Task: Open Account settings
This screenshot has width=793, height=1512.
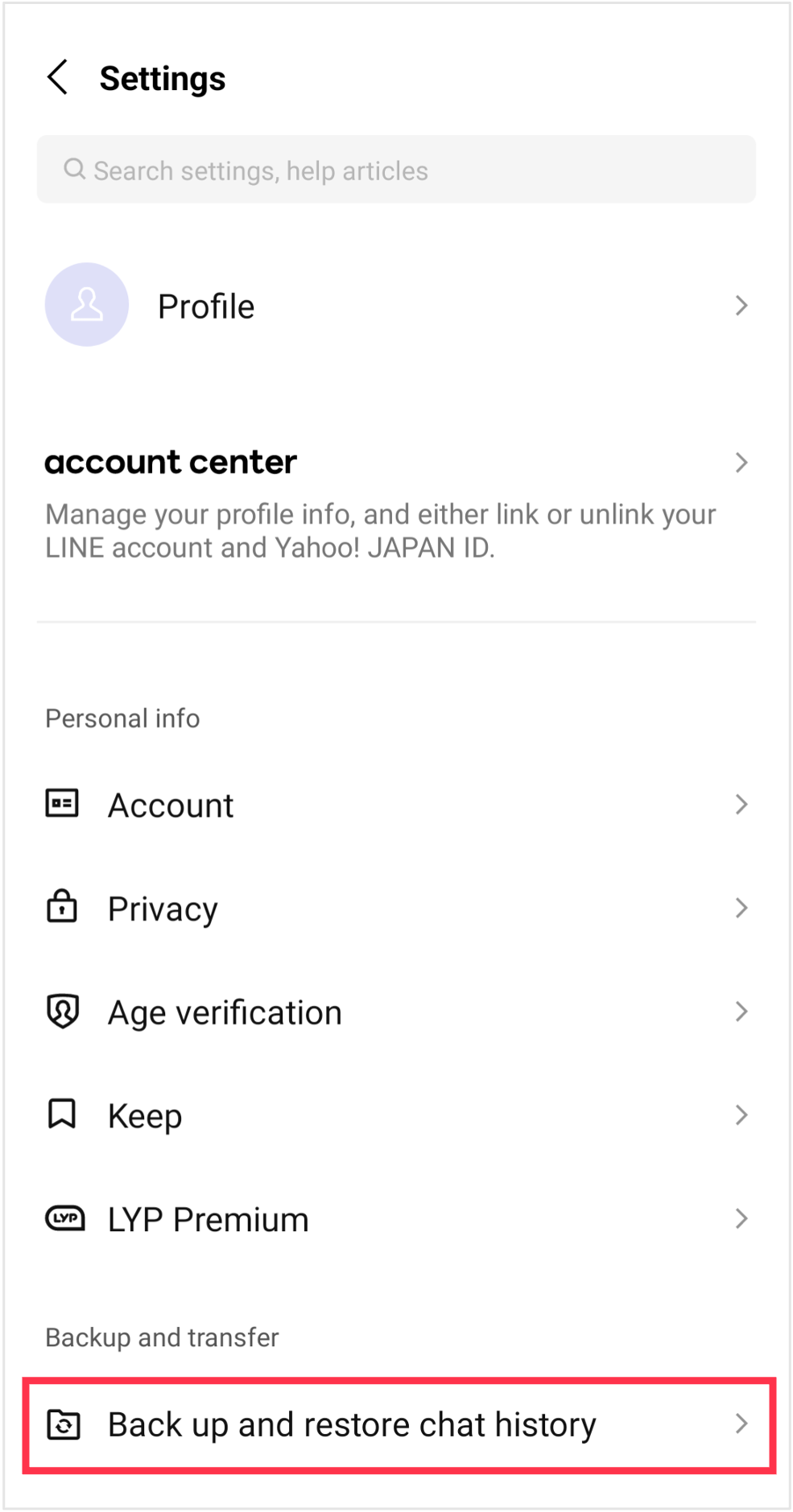Action: tap(396, 805)
